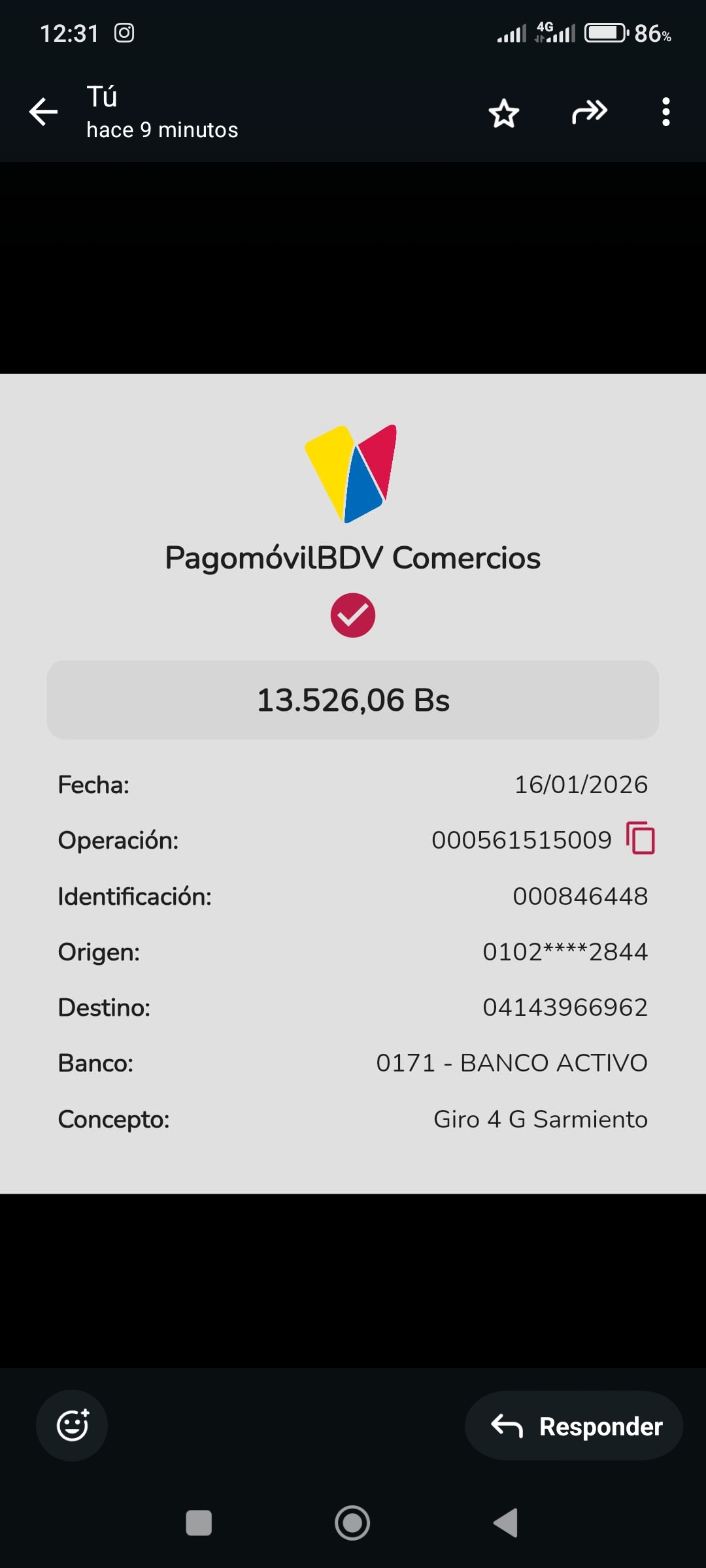Viewport: 706px width, 1568px height.
Task: Go back from the image viewer
Action: 44,112
